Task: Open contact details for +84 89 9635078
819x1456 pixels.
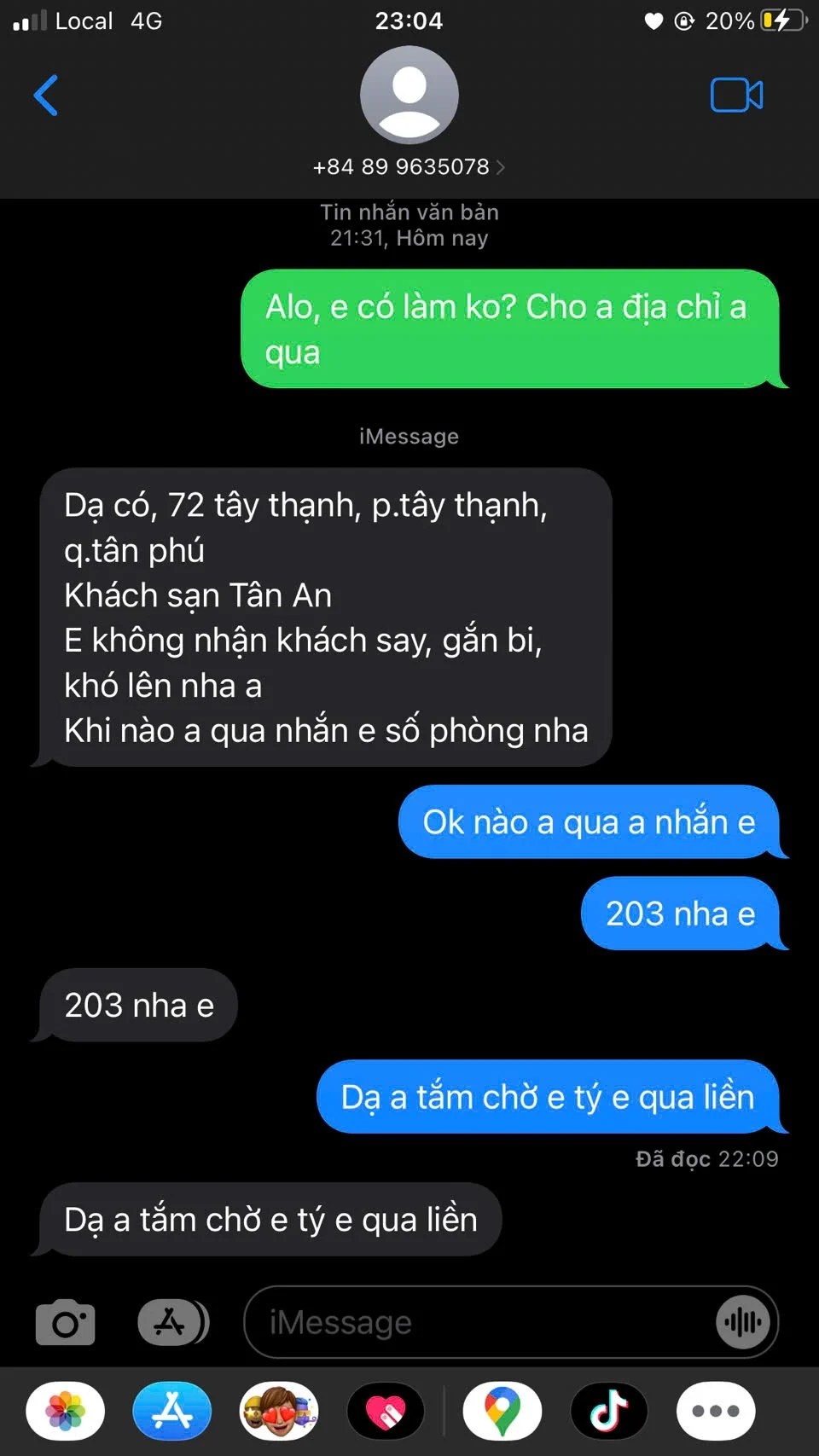Action: click(409, 166)
